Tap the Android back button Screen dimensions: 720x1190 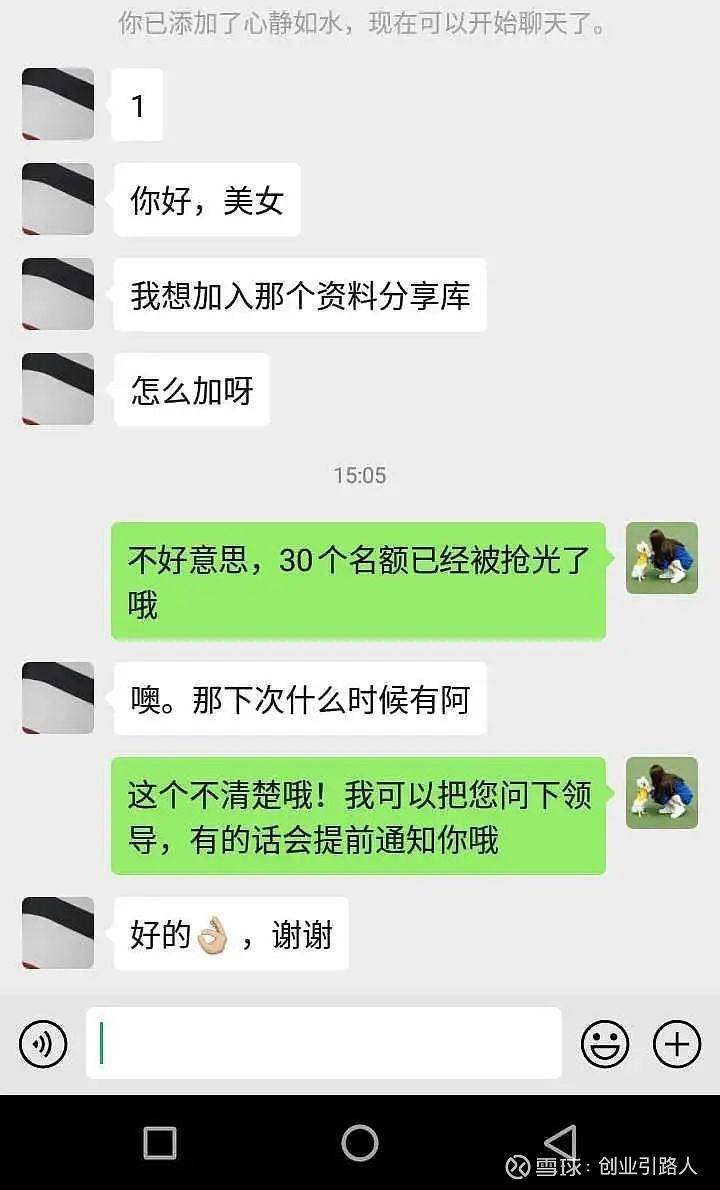pos(560,1140)
